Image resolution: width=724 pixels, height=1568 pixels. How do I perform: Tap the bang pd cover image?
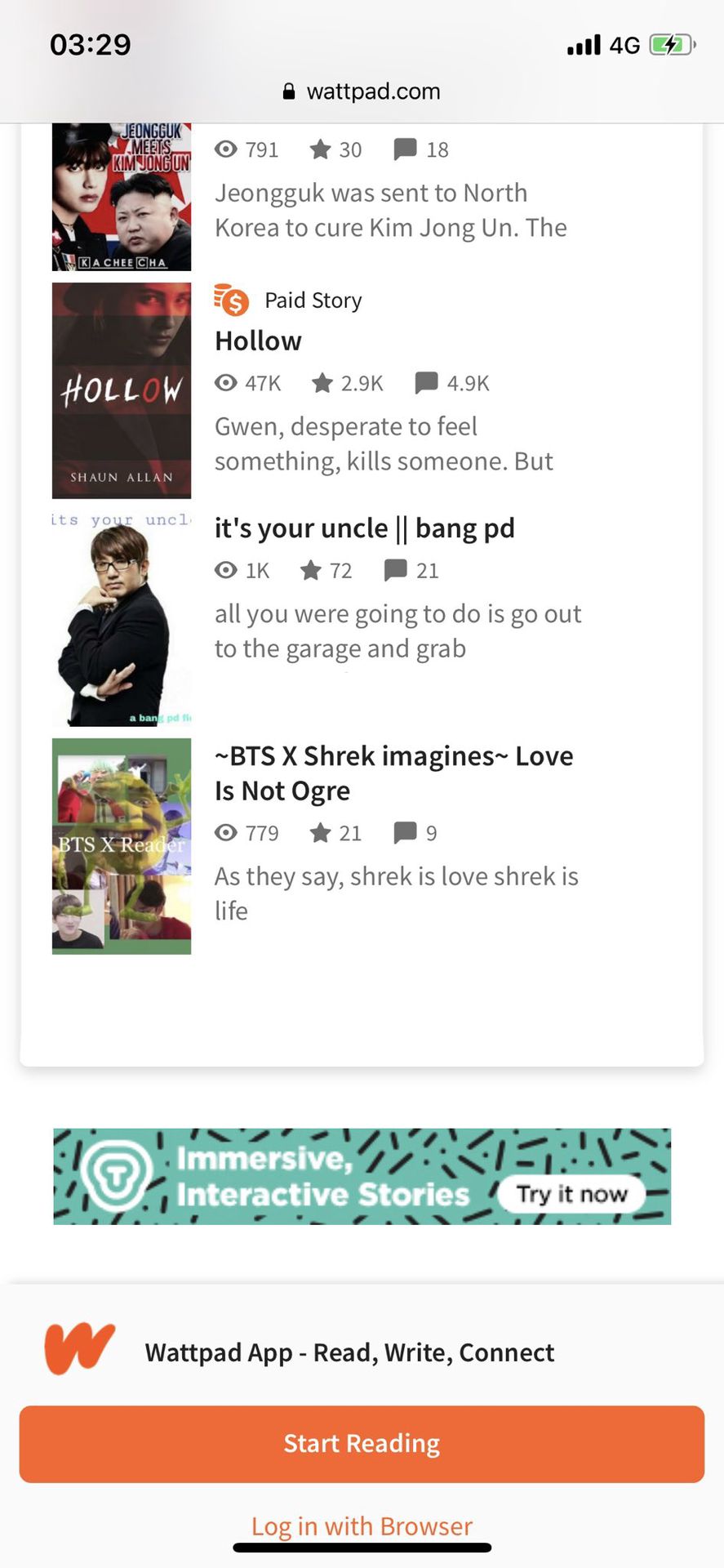point(122,618)
